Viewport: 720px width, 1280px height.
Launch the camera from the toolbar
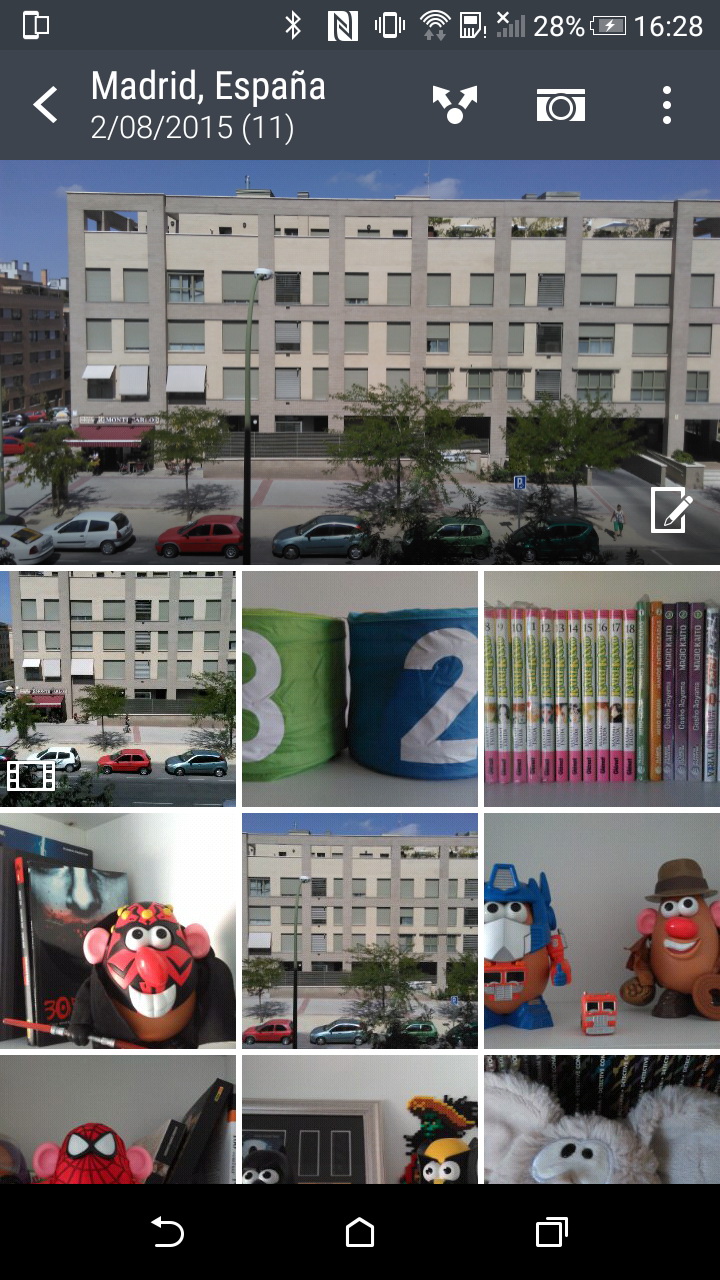pyautogui.click(x=560, y=105)
